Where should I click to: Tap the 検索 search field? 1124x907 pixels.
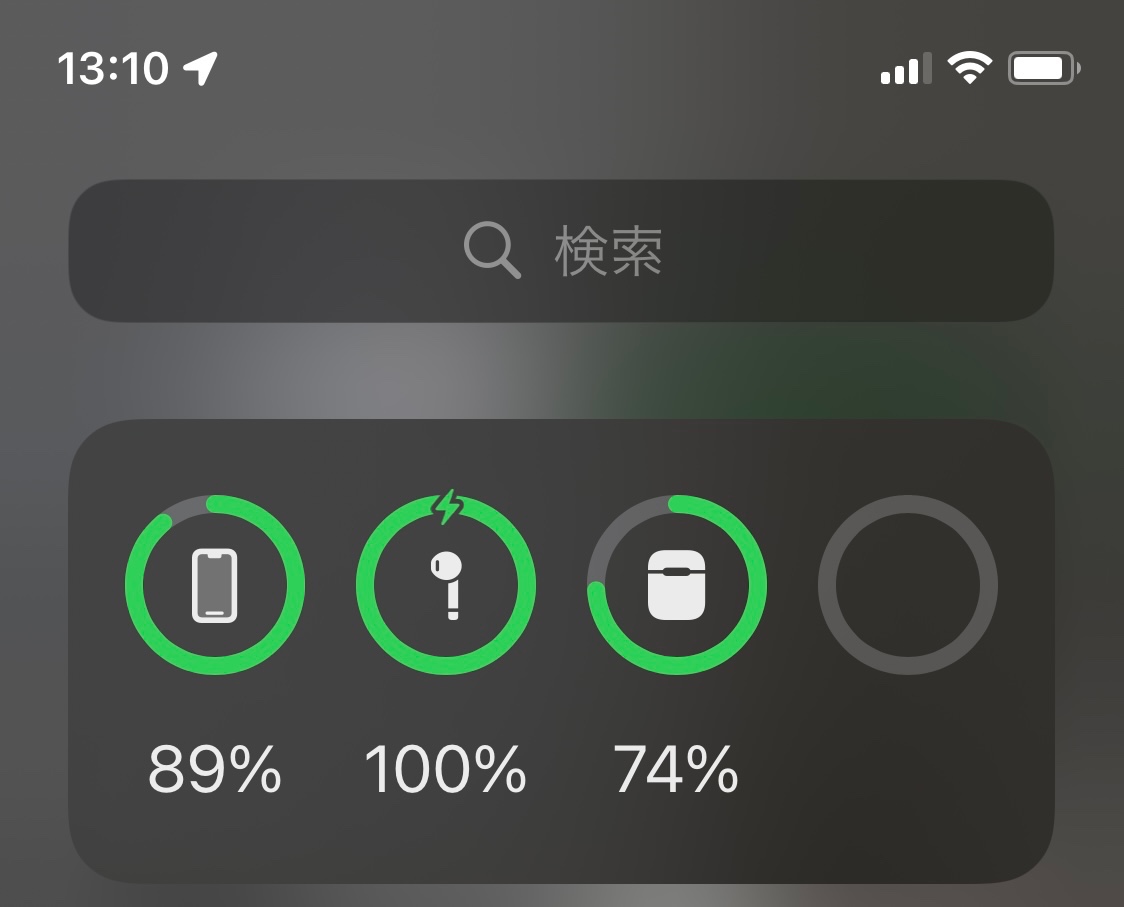click(561, 251)
